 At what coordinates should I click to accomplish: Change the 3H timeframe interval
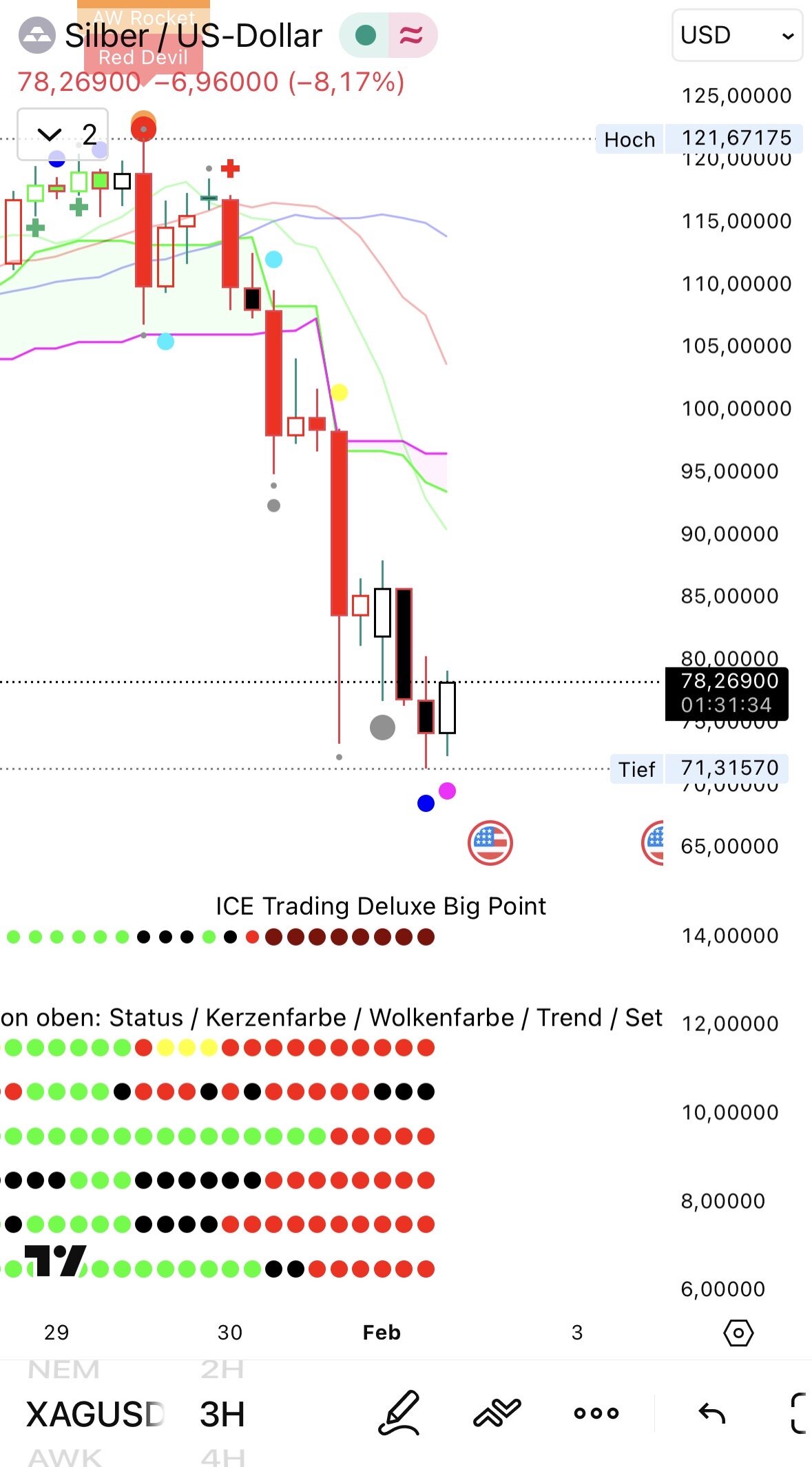222,1414
